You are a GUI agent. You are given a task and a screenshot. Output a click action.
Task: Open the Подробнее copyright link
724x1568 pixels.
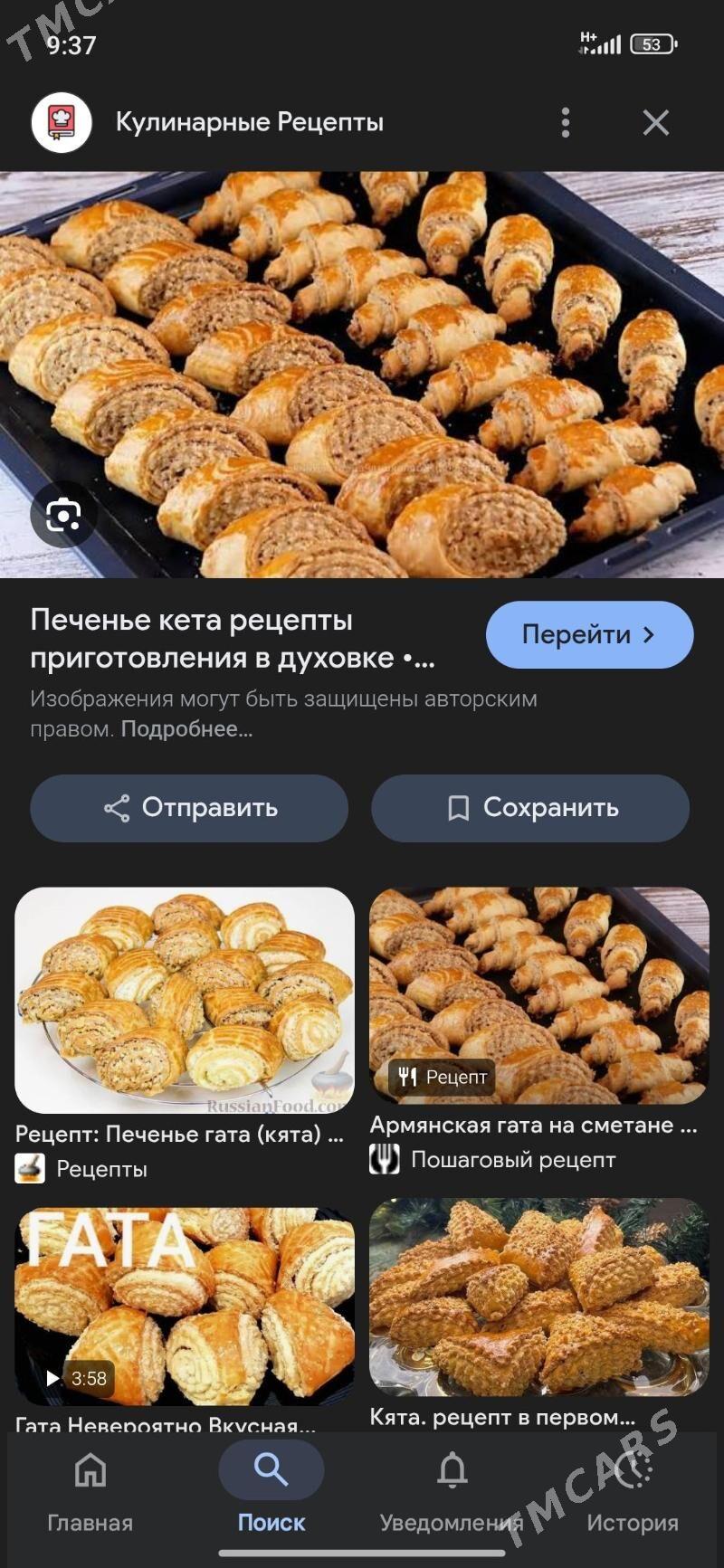186,729
